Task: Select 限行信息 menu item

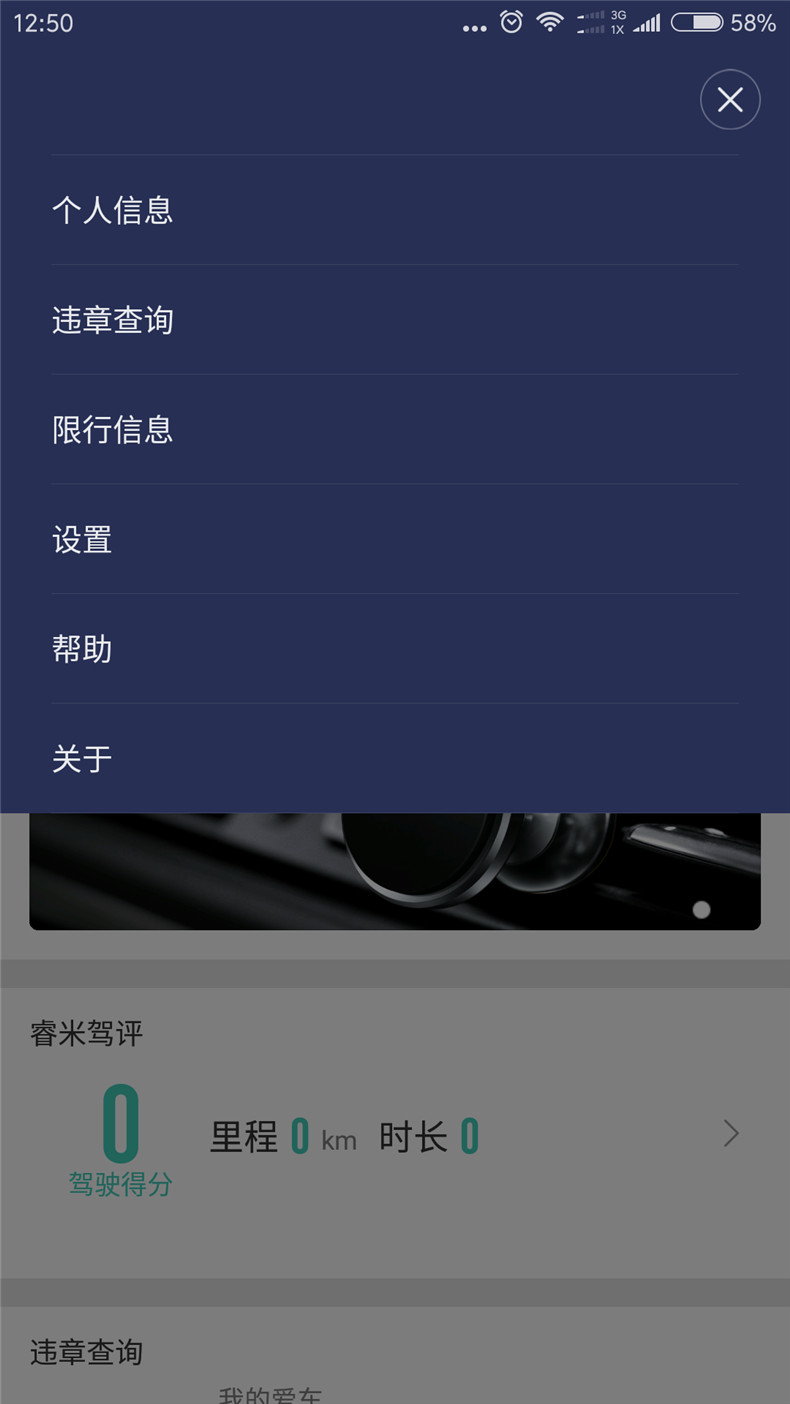Action: click(112, 430)
